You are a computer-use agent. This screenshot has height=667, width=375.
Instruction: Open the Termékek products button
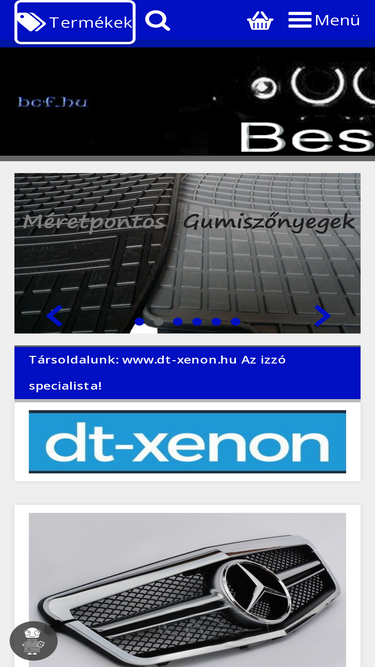tap(75, 22)
